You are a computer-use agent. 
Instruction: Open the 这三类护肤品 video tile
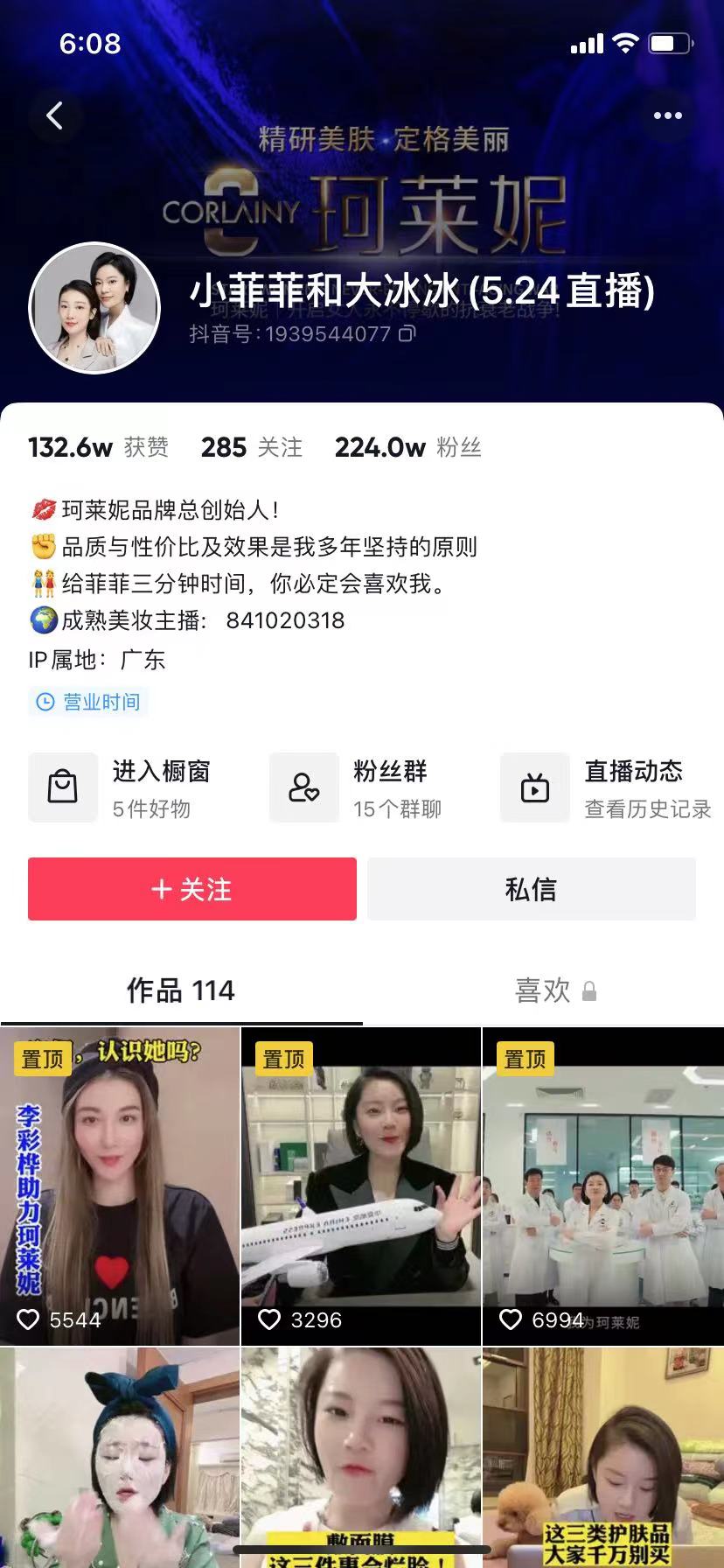(x=602, y=1457)
